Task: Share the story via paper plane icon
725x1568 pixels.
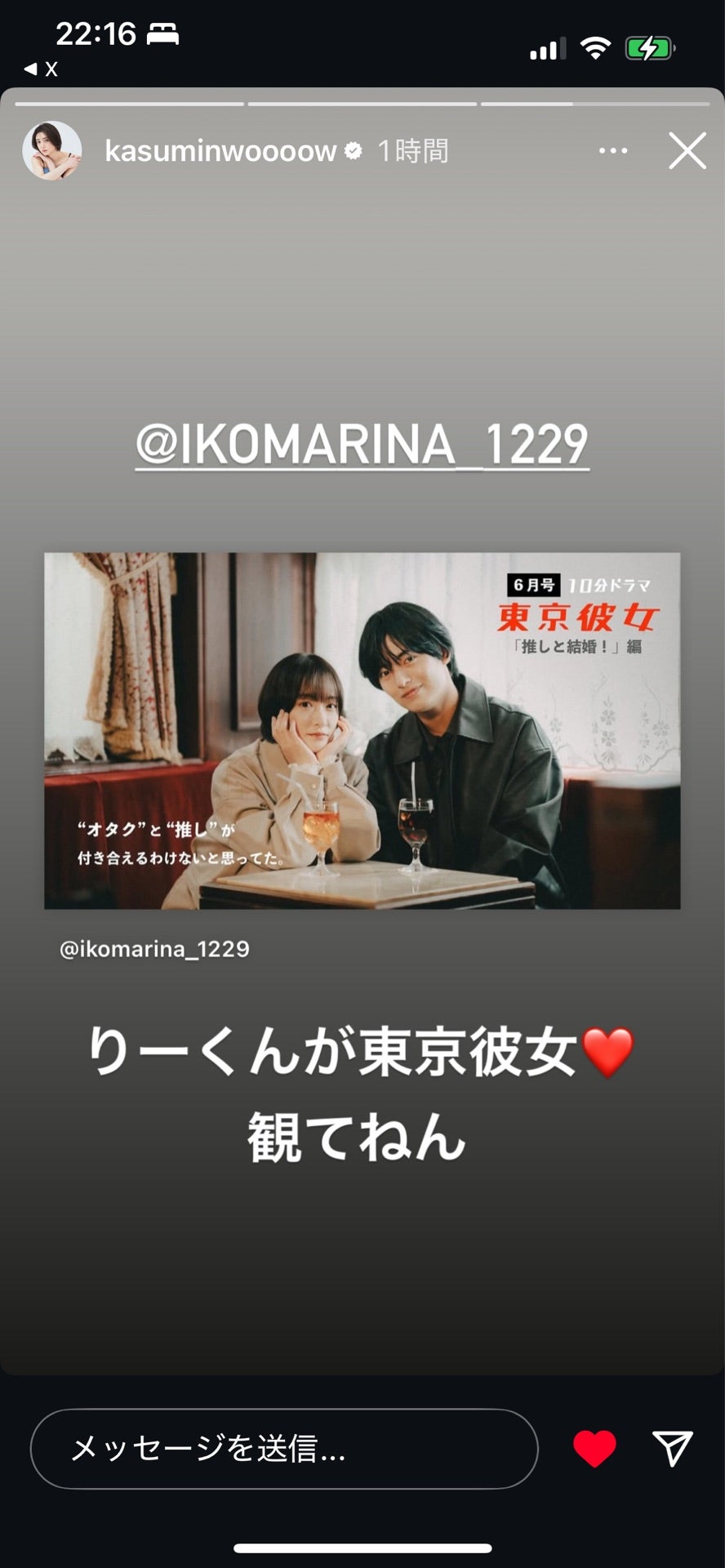Action: (673, 1449)
